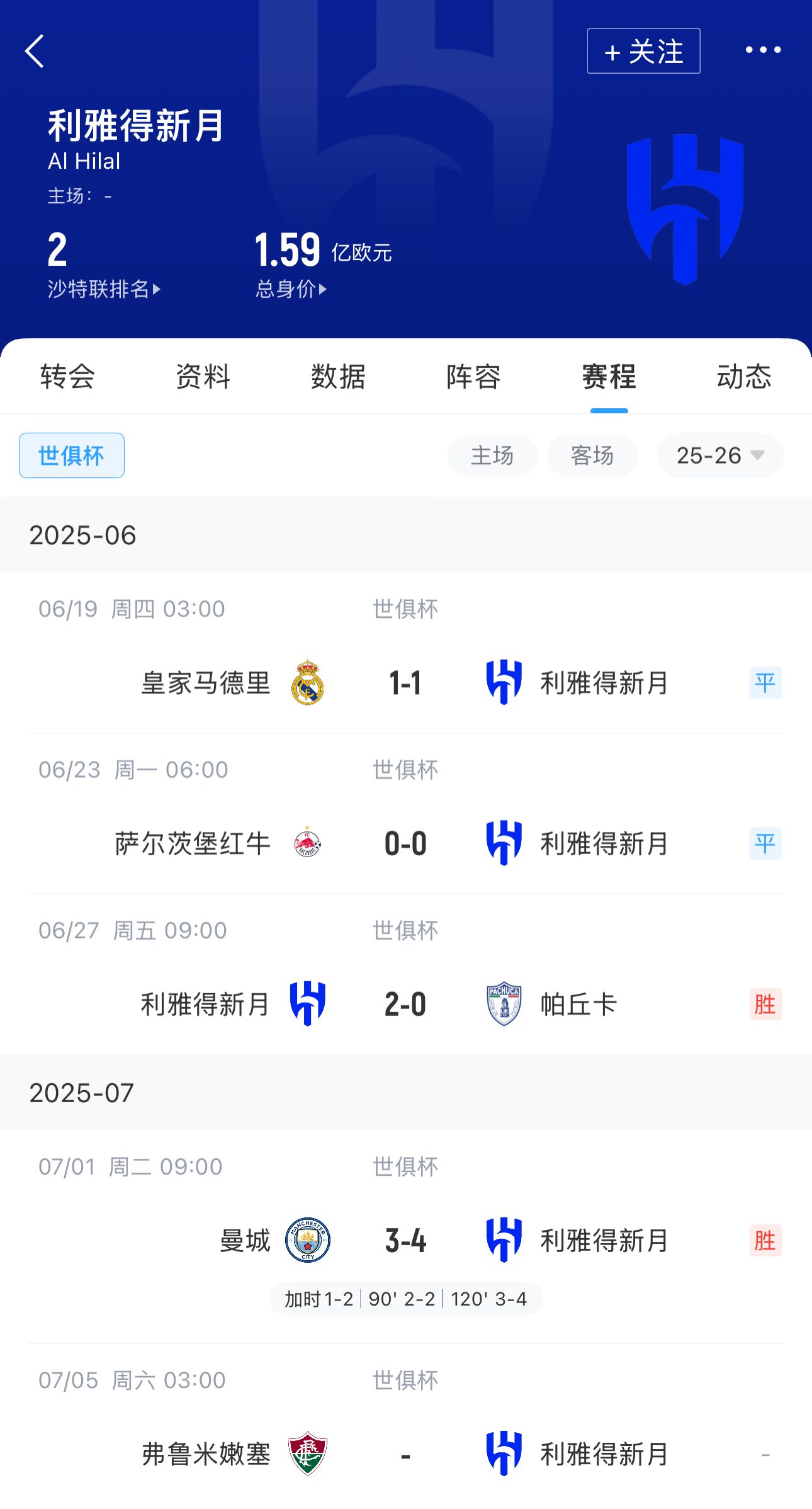Switch to the 资料 tab
The height and width of the screenshot is (1509, 812).
point(203,377)
